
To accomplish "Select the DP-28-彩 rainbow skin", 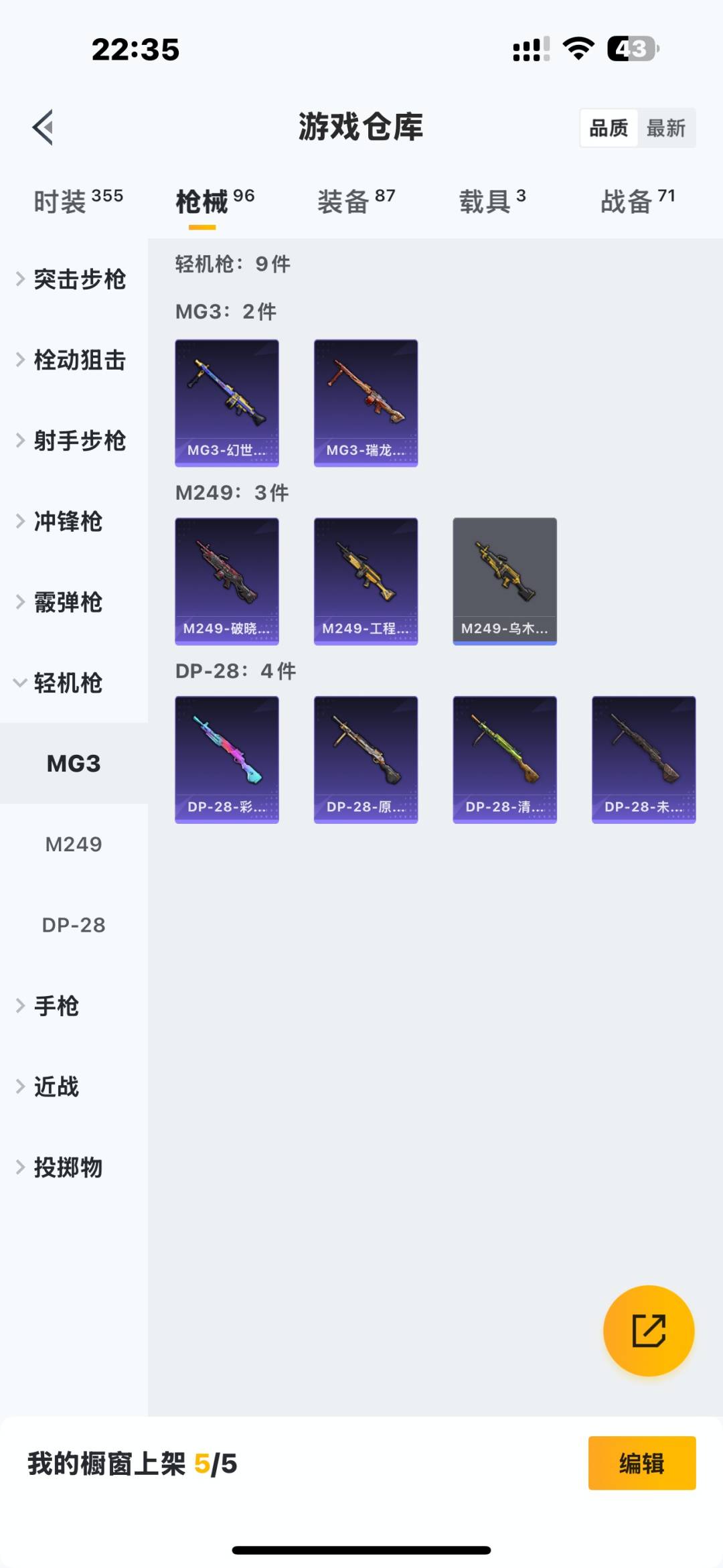I will (227, 759).
